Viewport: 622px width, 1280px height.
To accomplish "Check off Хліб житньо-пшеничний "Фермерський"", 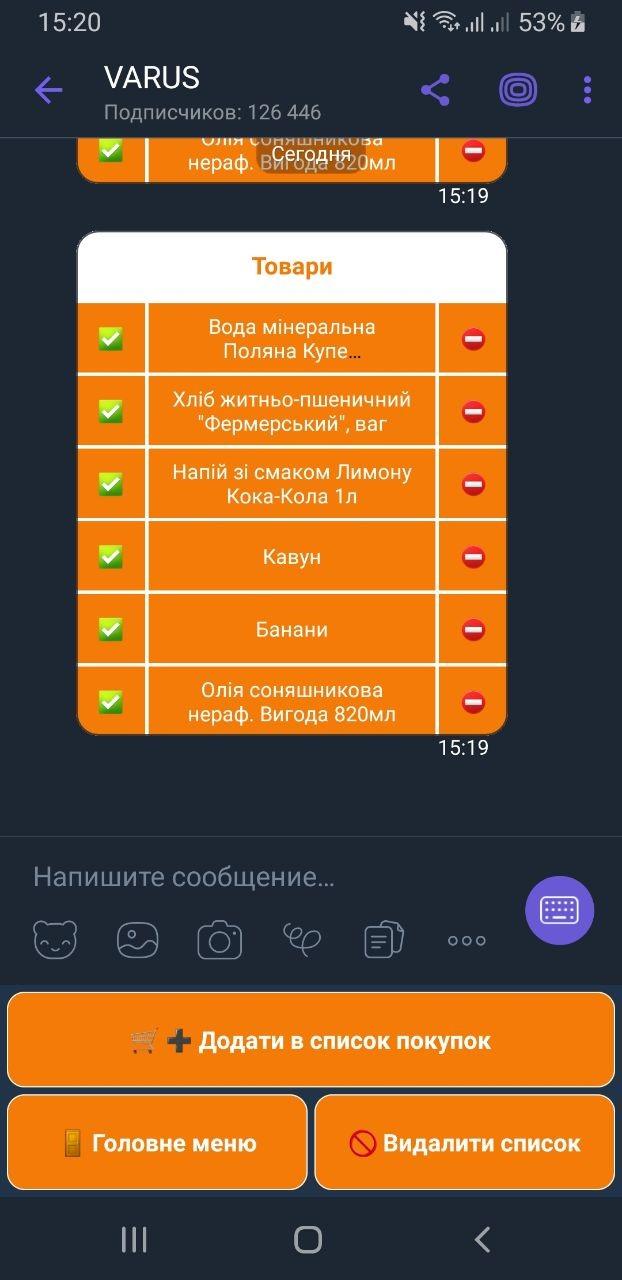I will click(x=111, y=412).
